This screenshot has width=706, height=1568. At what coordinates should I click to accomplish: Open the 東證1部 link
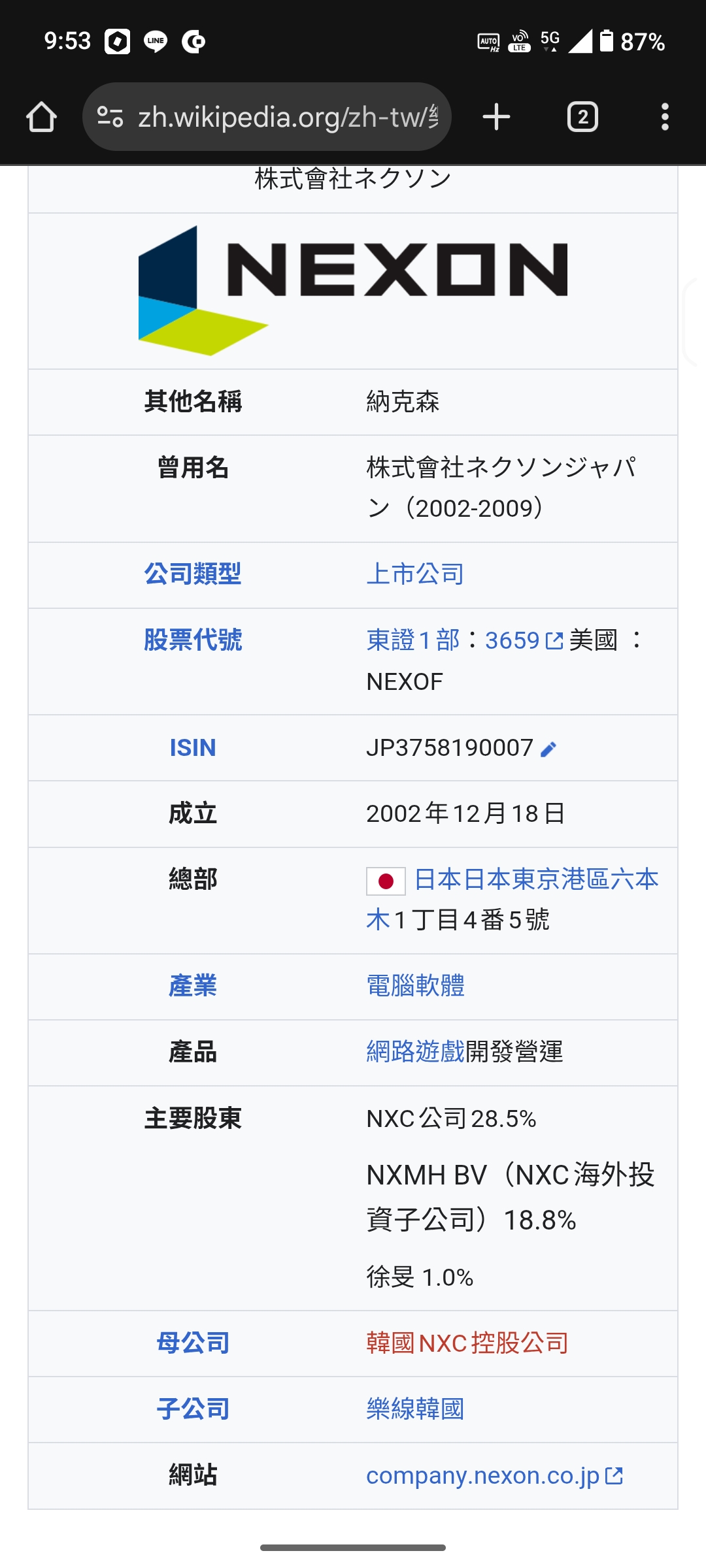(413, 640)
